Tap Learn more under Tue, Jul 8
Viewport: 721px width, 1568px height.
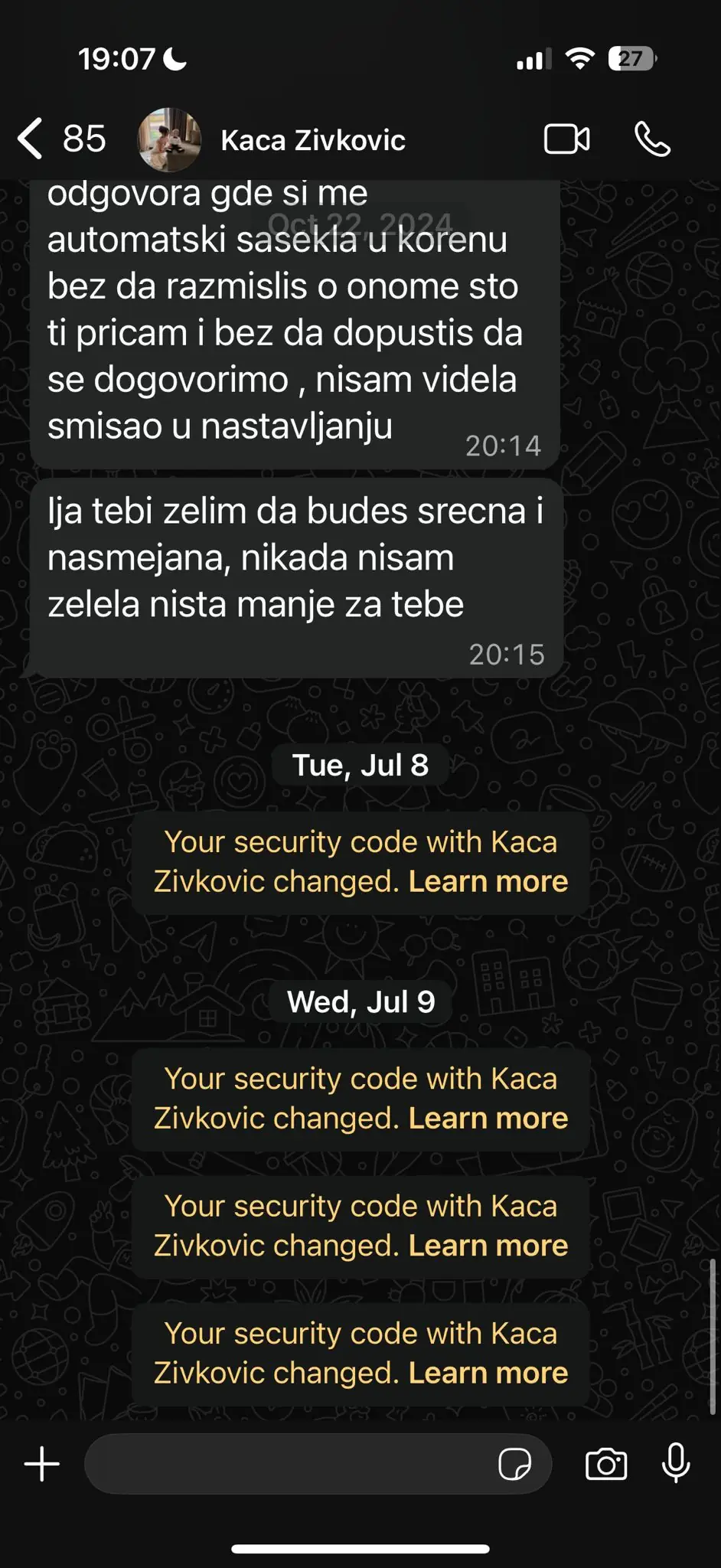pos(488,882)
